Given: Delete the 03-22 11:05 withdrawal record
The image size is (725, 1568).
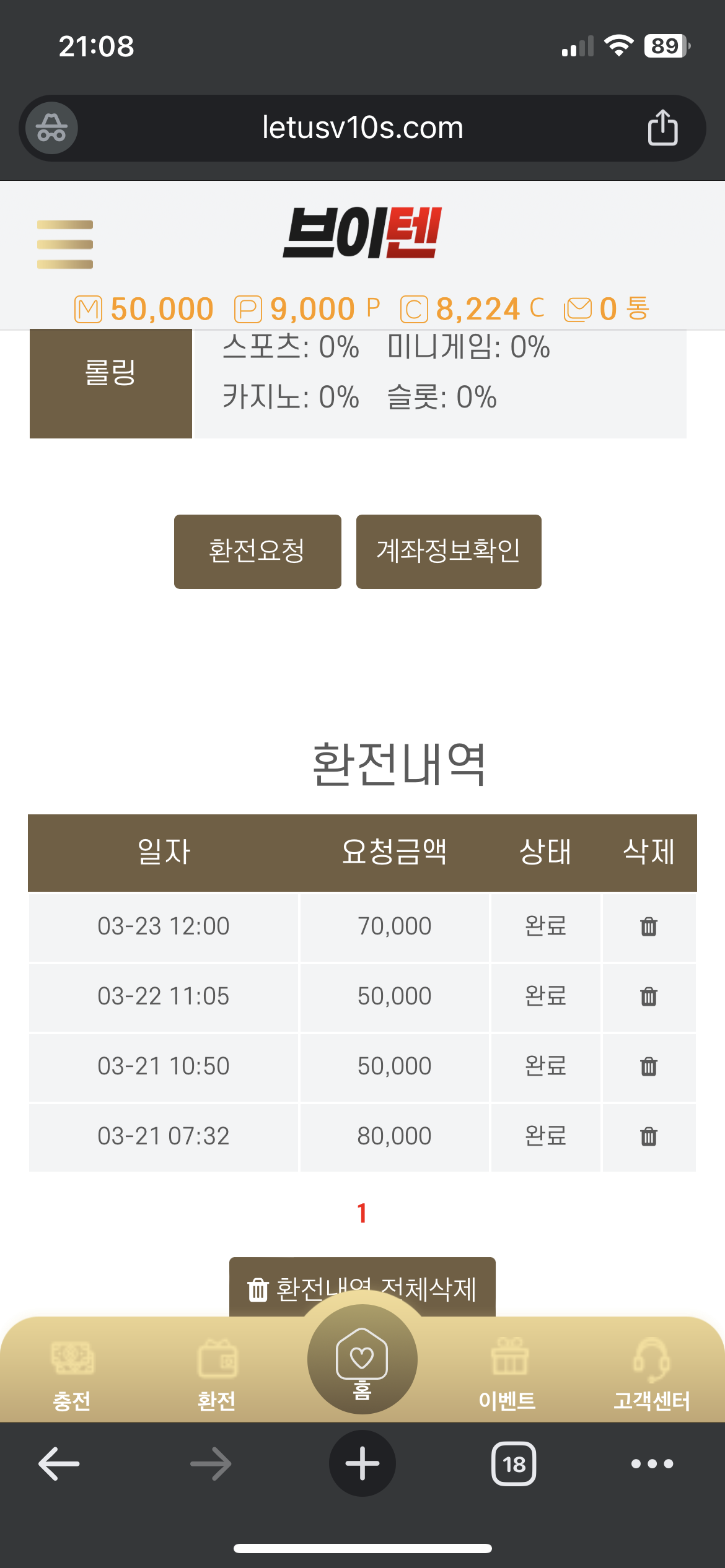Looking at the screenshot, I should pos(648,996).
